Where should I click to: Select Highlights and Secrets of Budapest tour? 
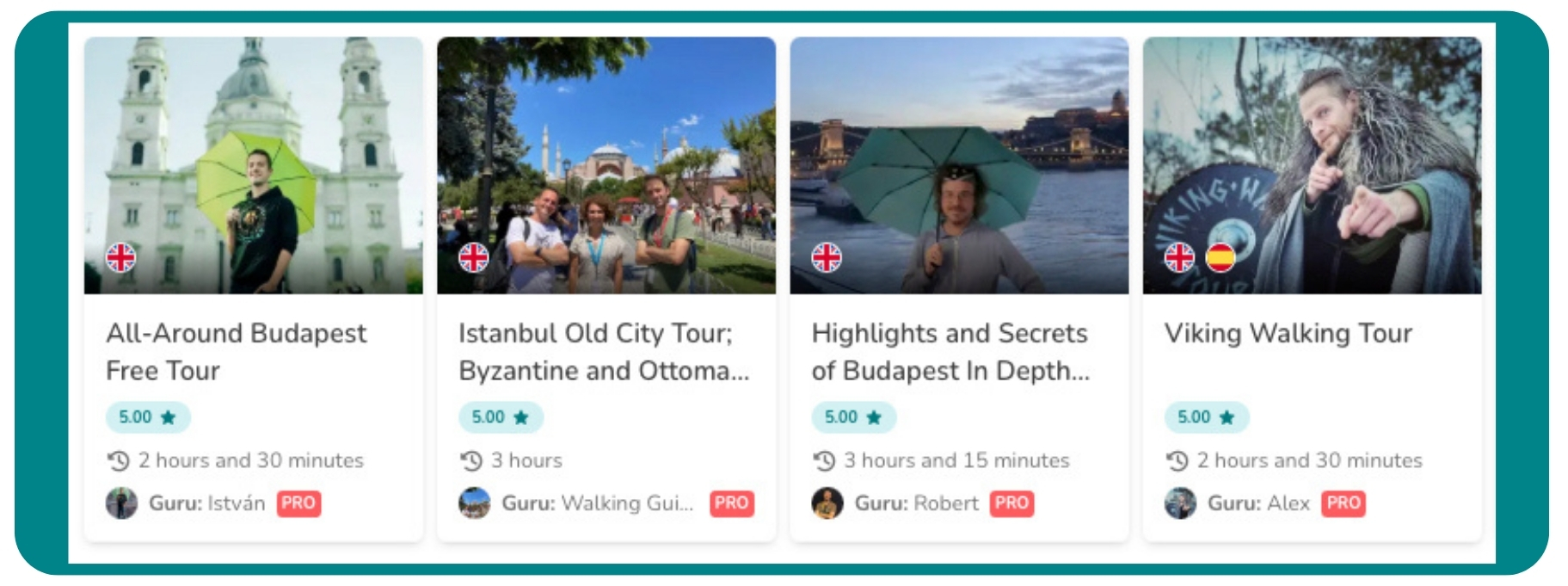click(950, 351)
